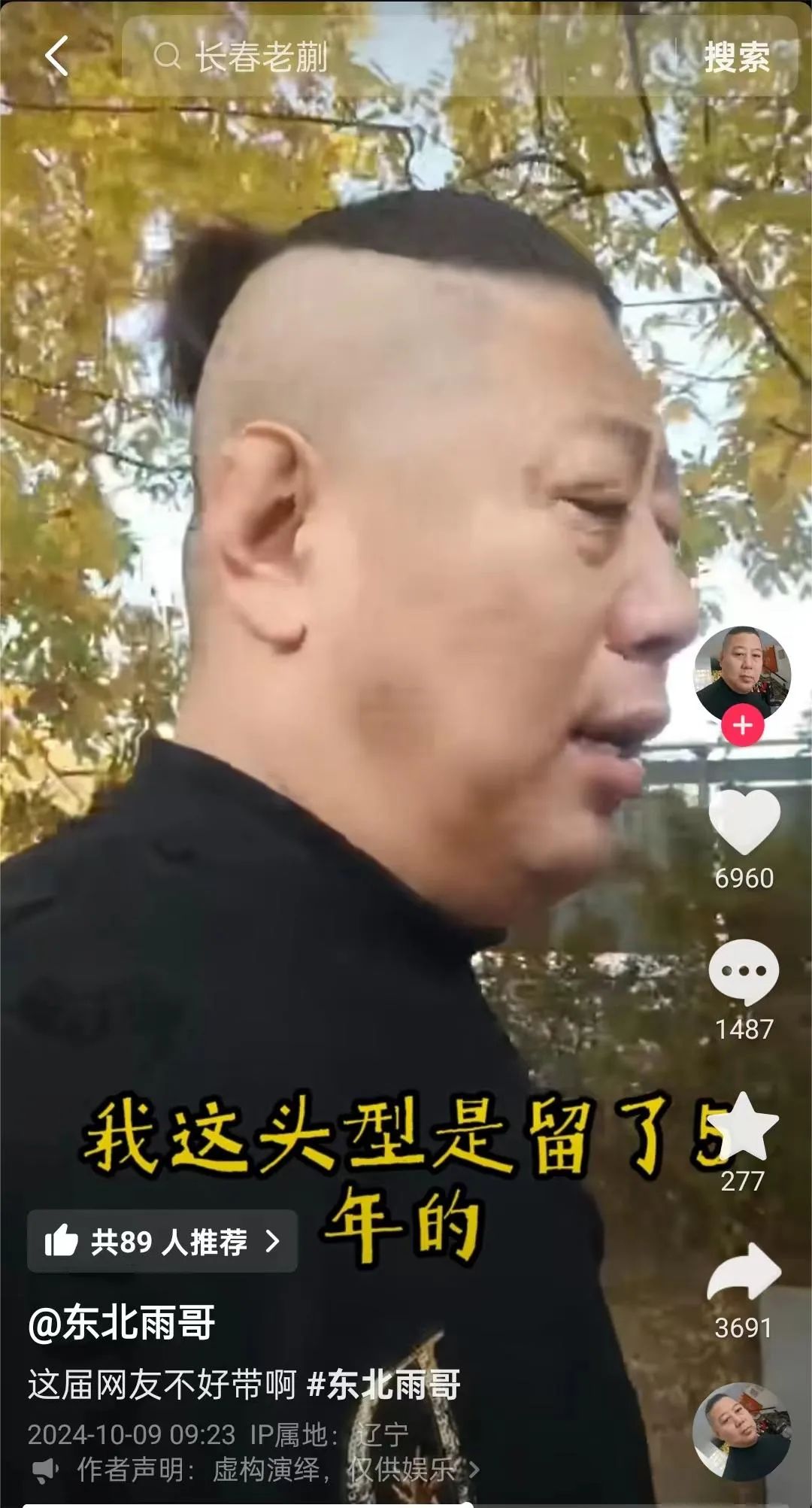
Task: Like this video with the heart icon
Action: [x=744, y=822]
